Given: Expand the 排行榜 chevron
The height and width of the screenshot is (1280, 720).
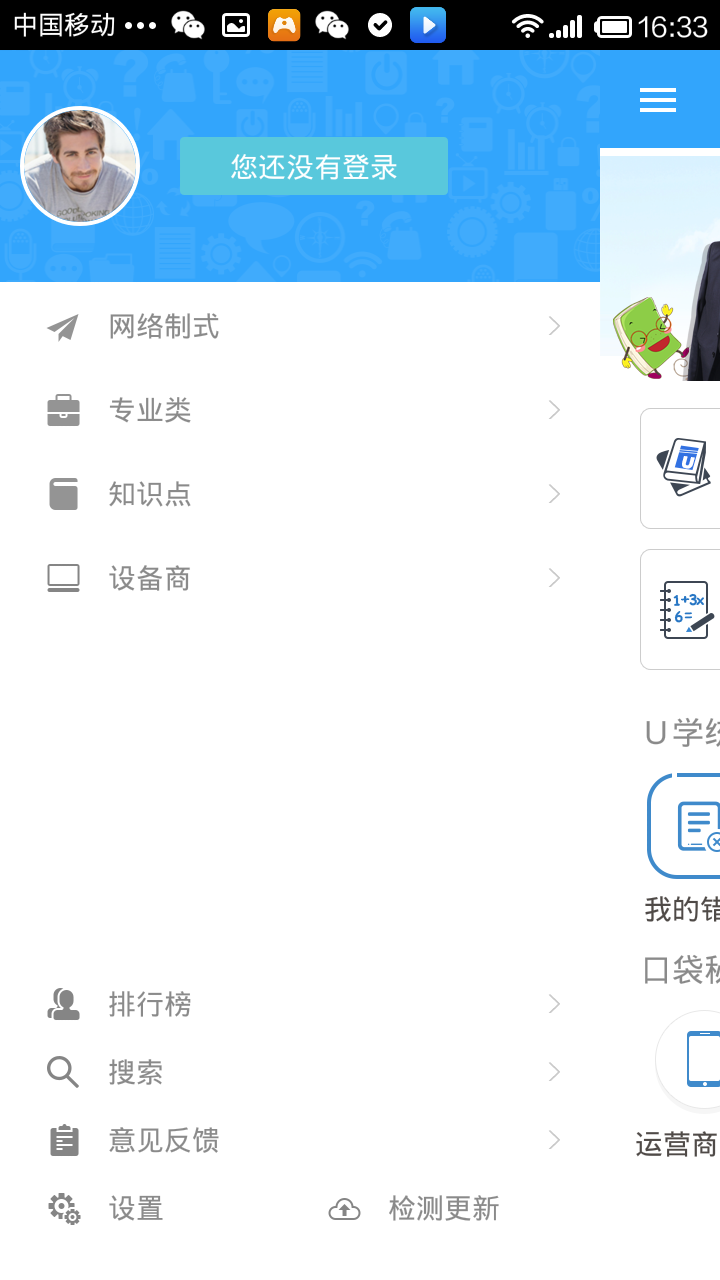Looking at the screenshot, I should pyautogui.click(x=553, y=1004).
